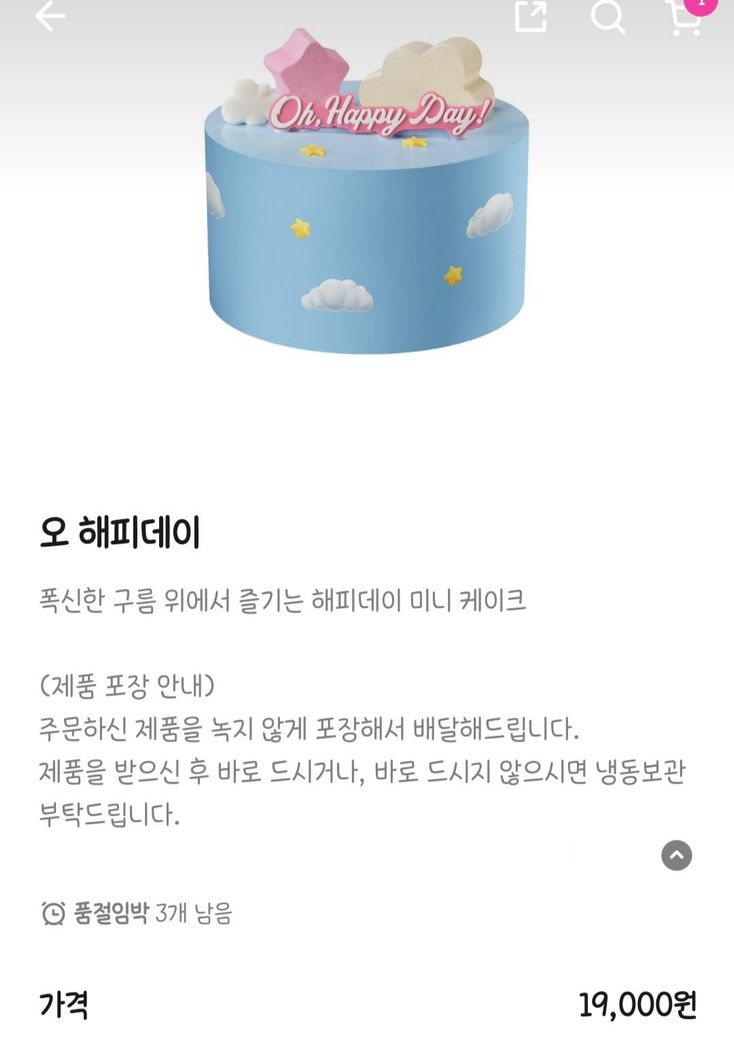The width and height of the screenshot is (734, 1040).
Task: Share this cake product page
Action: coord(531,15)
